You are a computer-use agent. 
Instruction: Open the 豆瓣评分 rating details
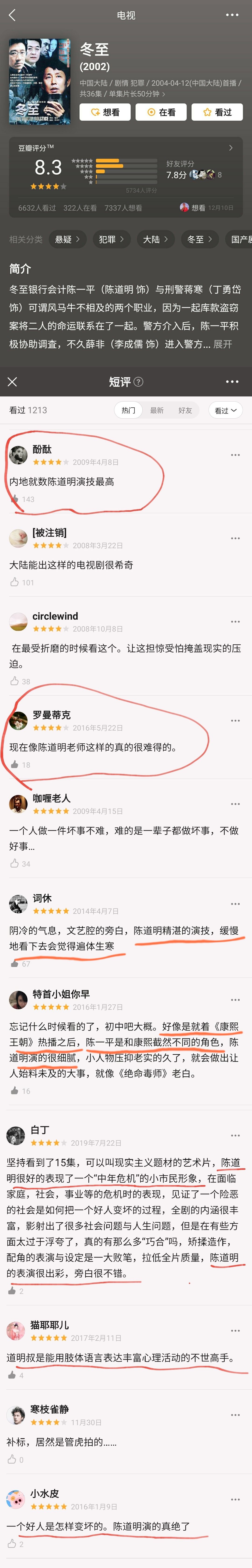tap(230, 148)
